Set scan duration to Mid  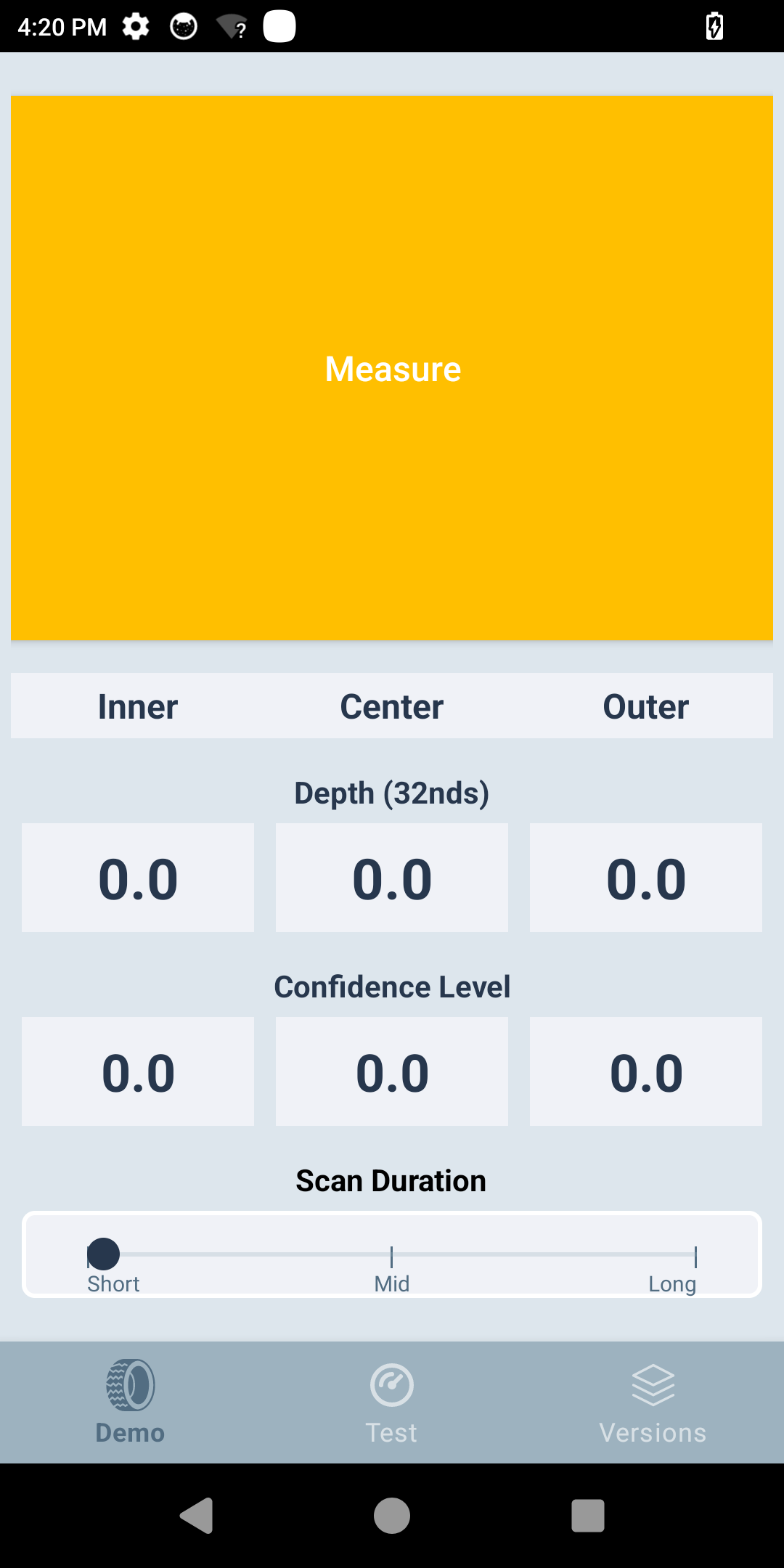[392, 1254]
